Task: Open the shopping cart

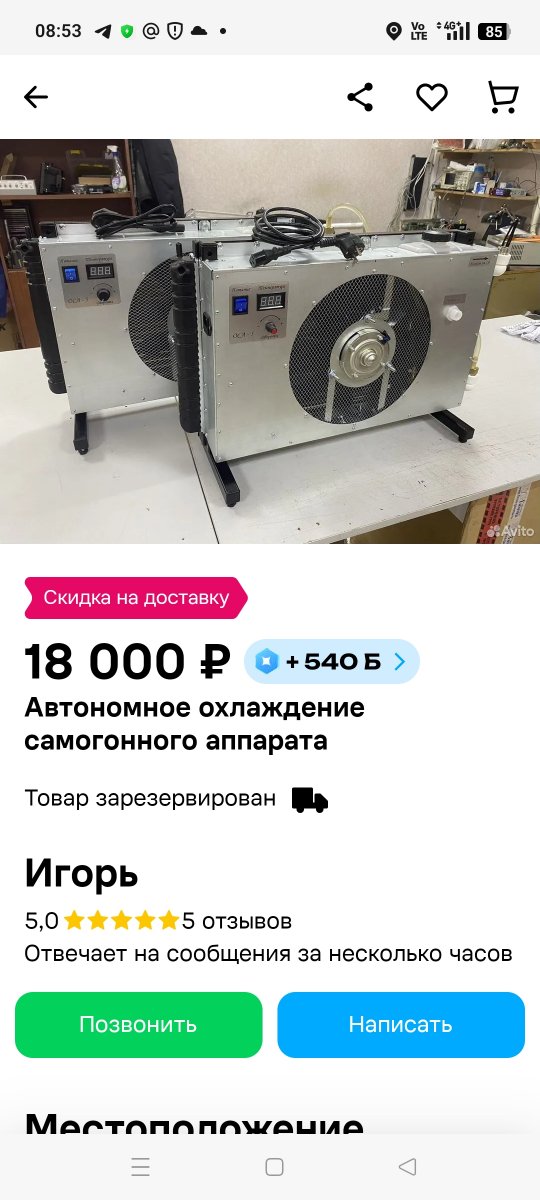Action: click(502, 97)
